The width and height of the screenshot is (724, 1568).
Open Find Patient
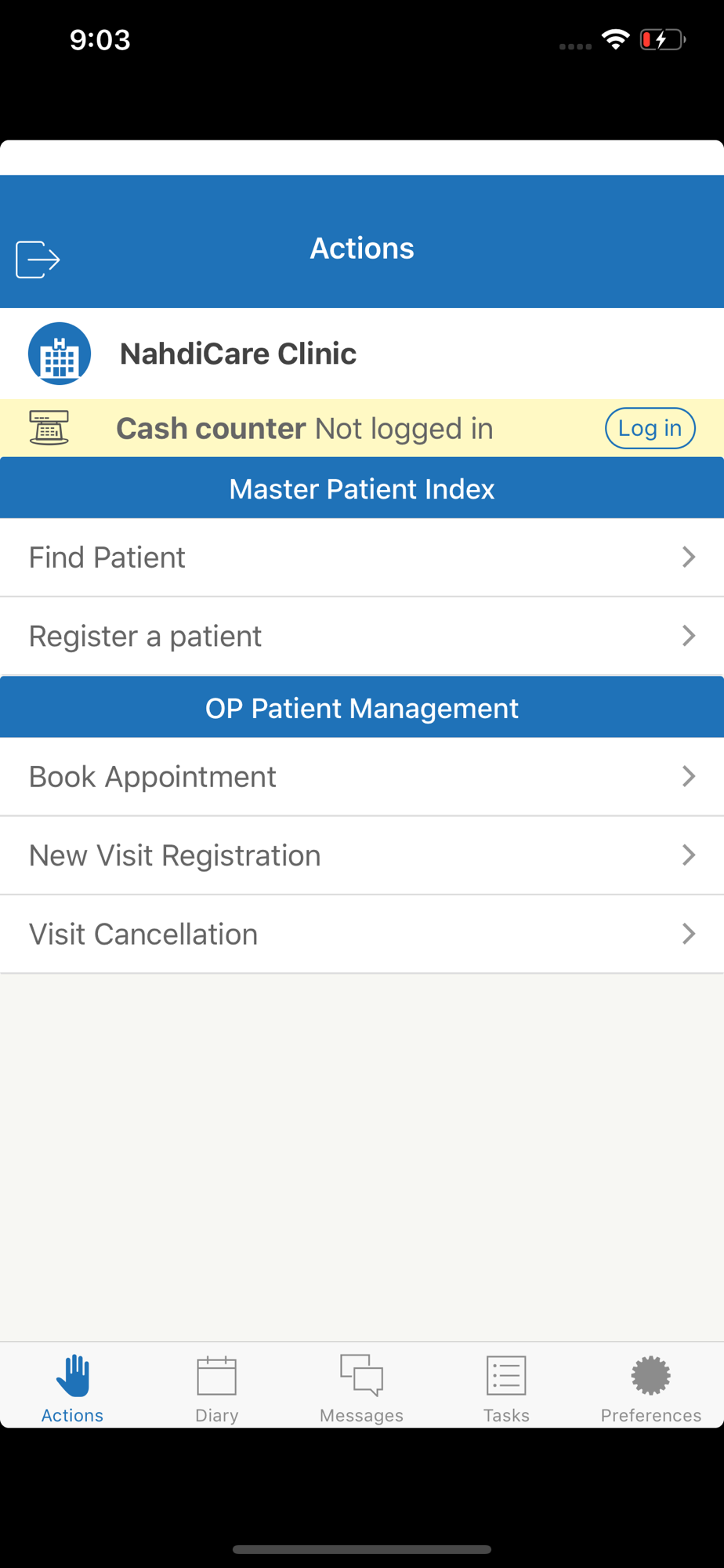point(362,557)
